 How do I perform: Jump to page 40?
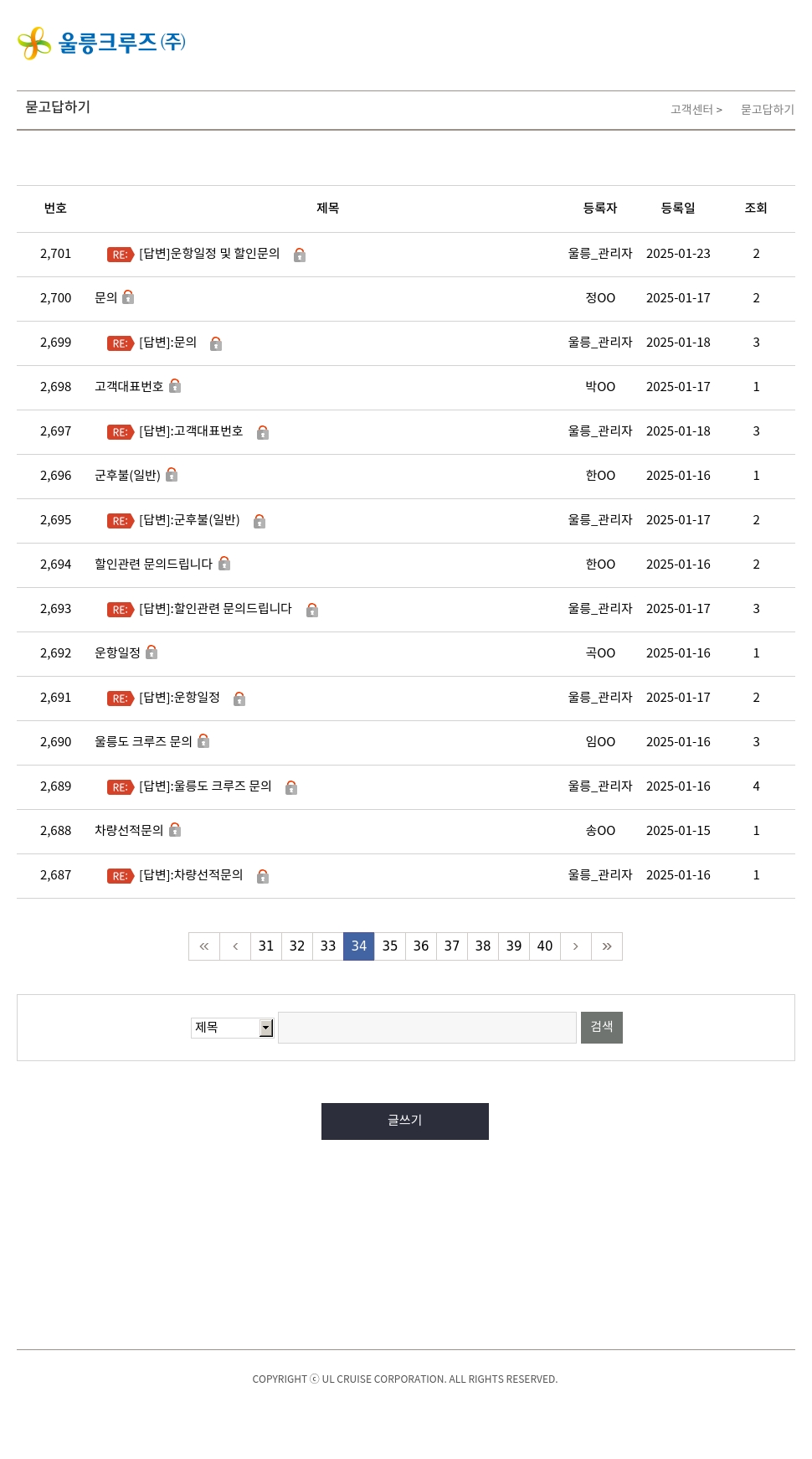(545, 946)
